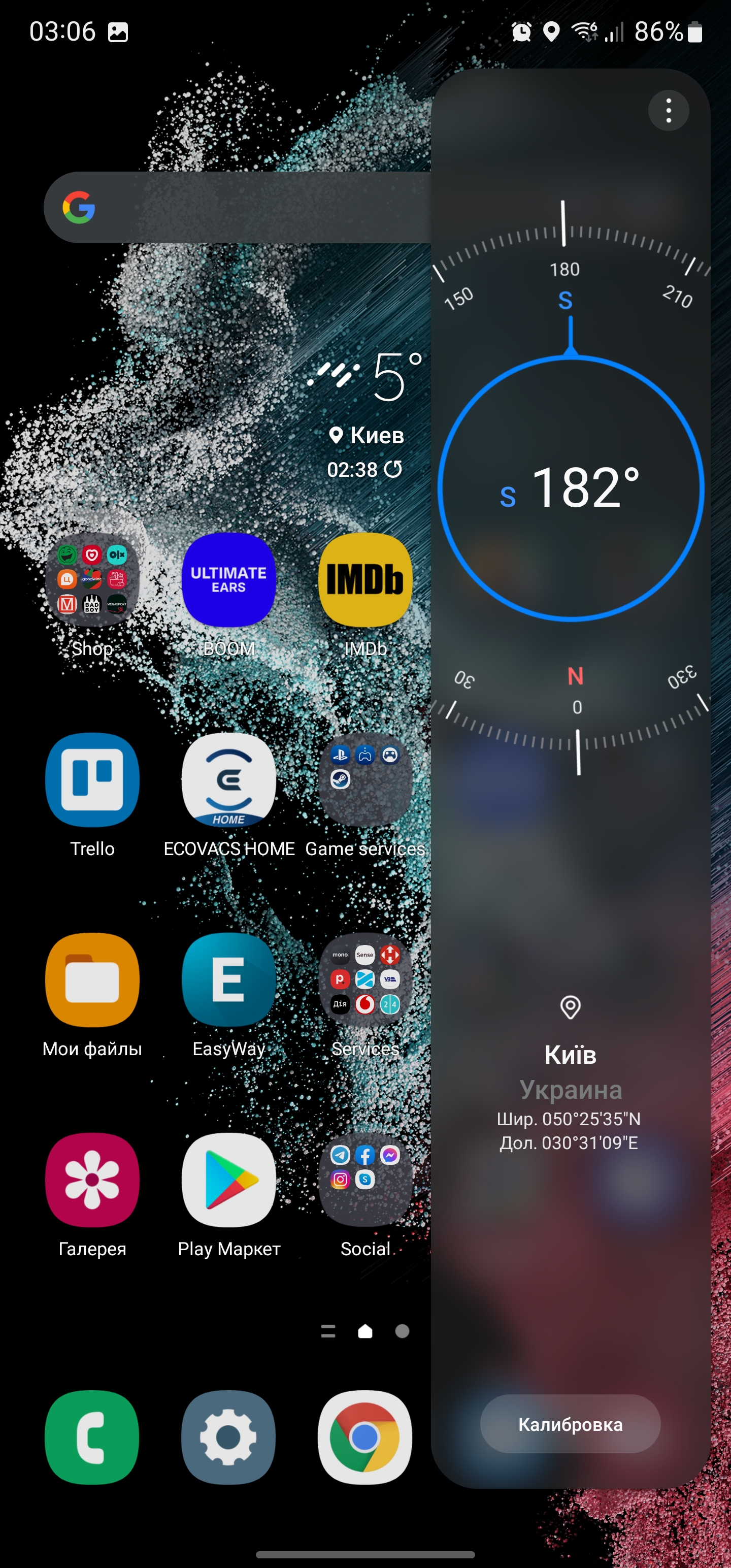
Task: Open the Social folder
Action: 365,1180
